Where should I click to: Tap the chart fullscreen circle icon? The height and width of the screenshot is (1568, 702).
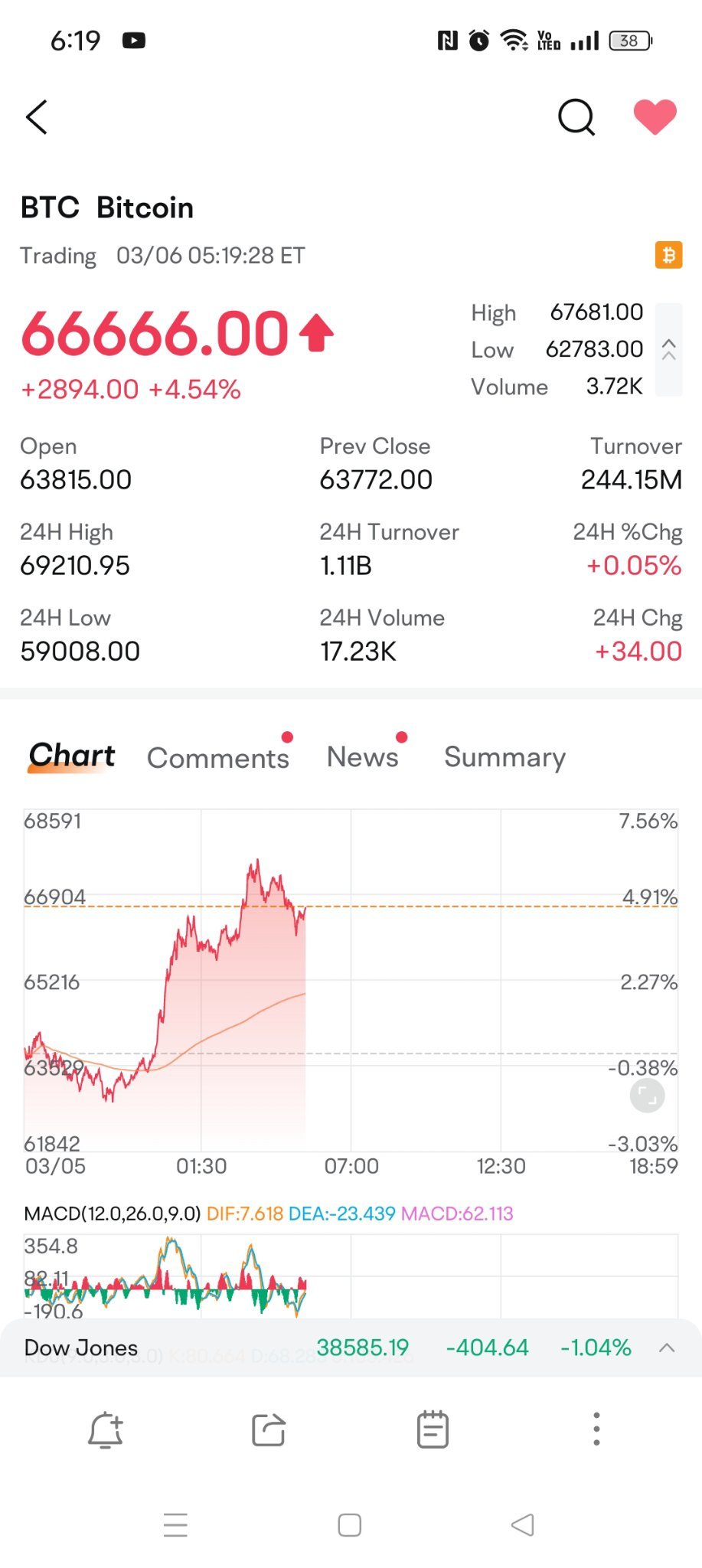coord(647,1095)
